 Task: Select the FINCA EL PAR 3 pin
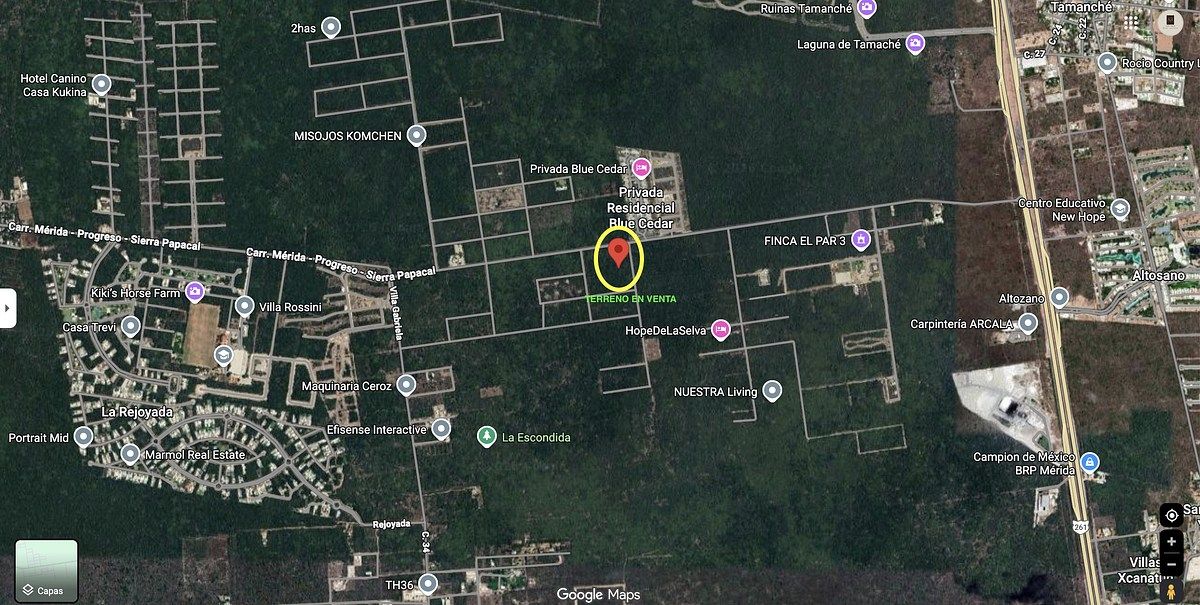(860, 240)
